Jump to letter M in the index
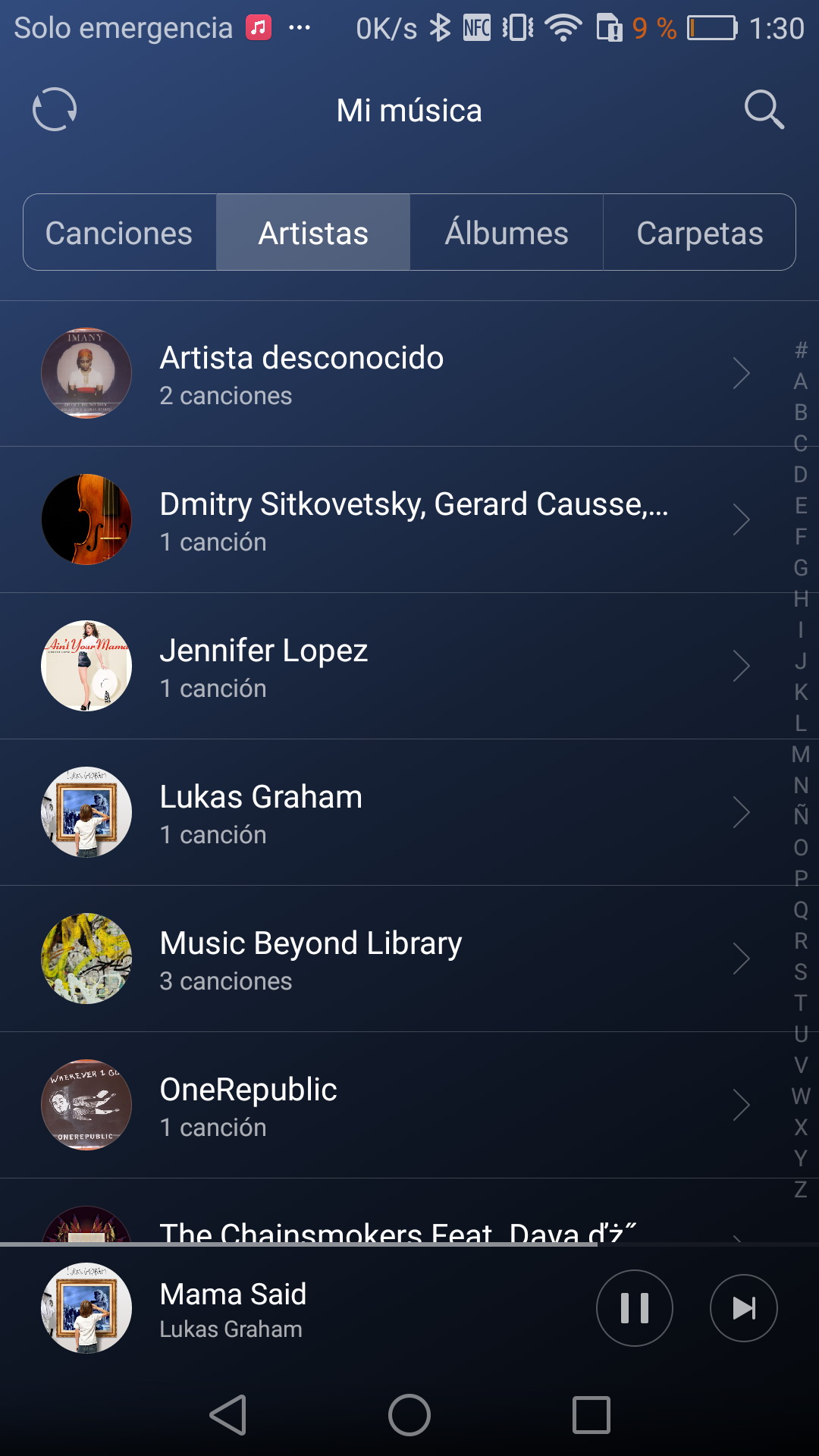 pyautogui.click(x=801, y=755)
